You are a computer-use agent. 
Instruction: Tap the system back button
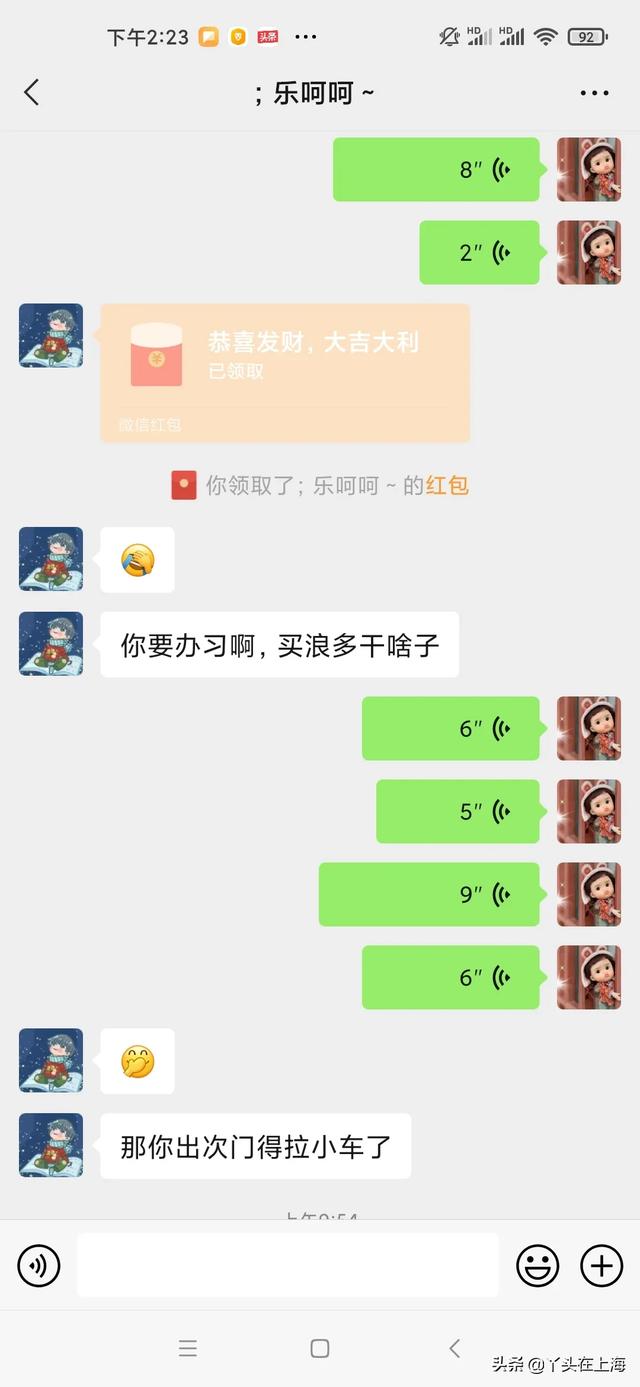[454, 1348]
